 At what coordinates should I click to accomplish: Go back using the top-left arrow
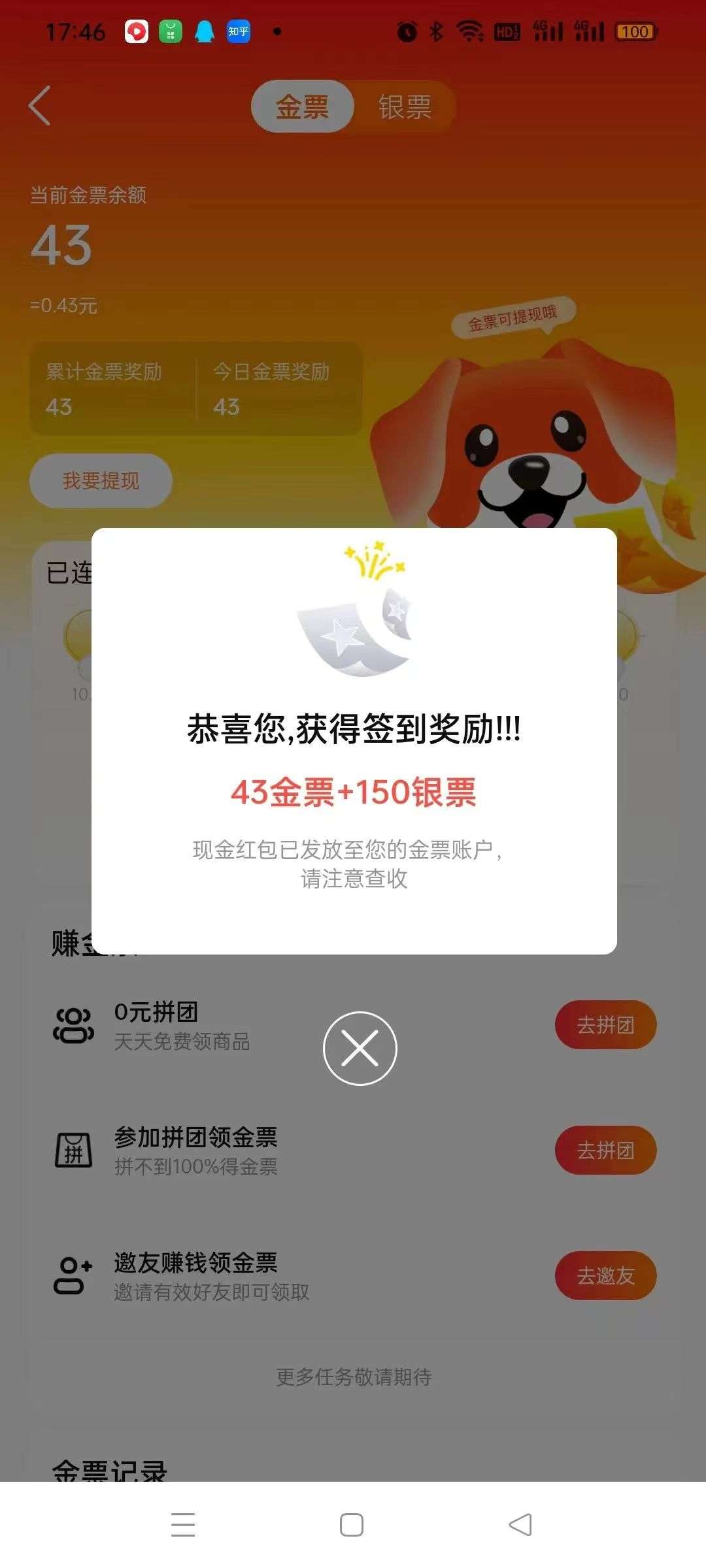40,105
